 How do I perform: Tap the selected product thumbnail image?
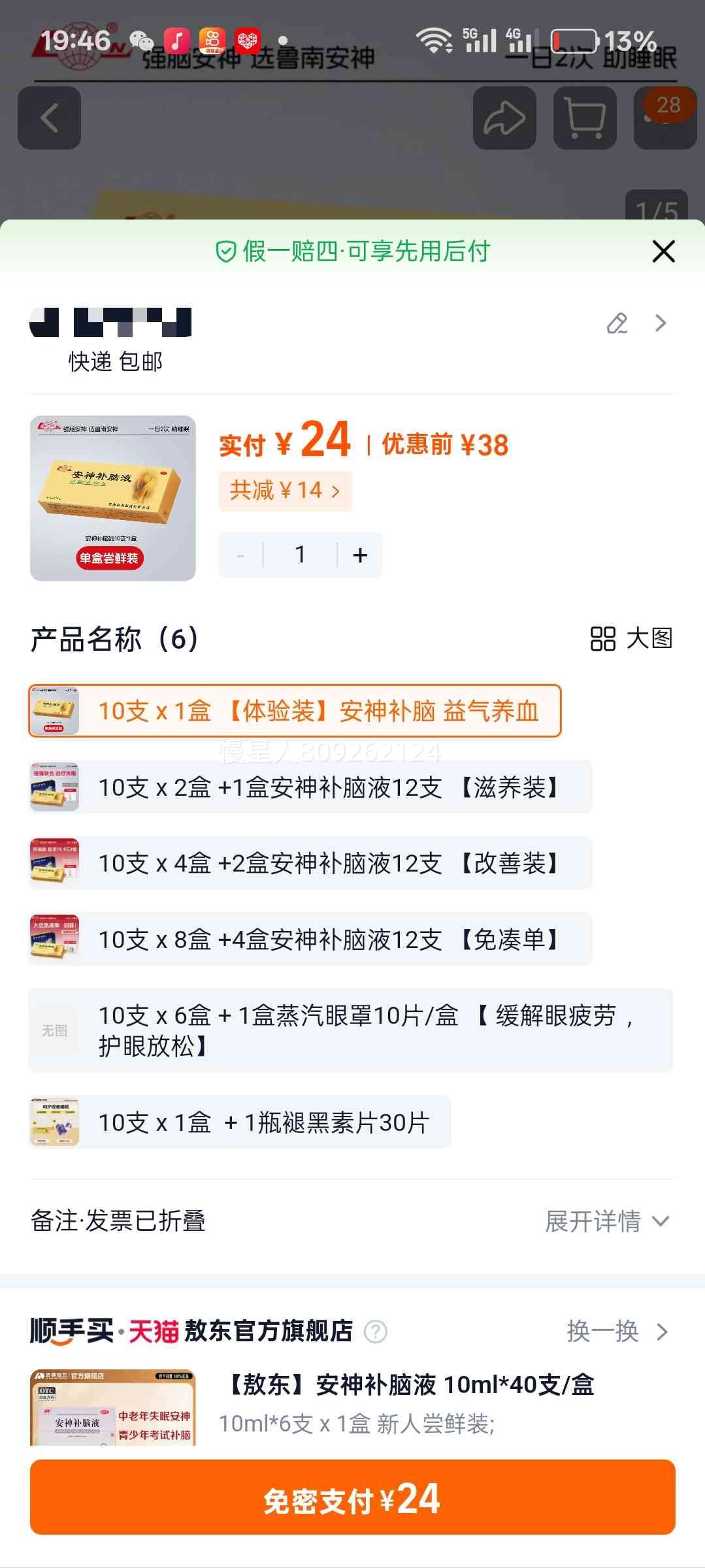(x=113, y=498)
